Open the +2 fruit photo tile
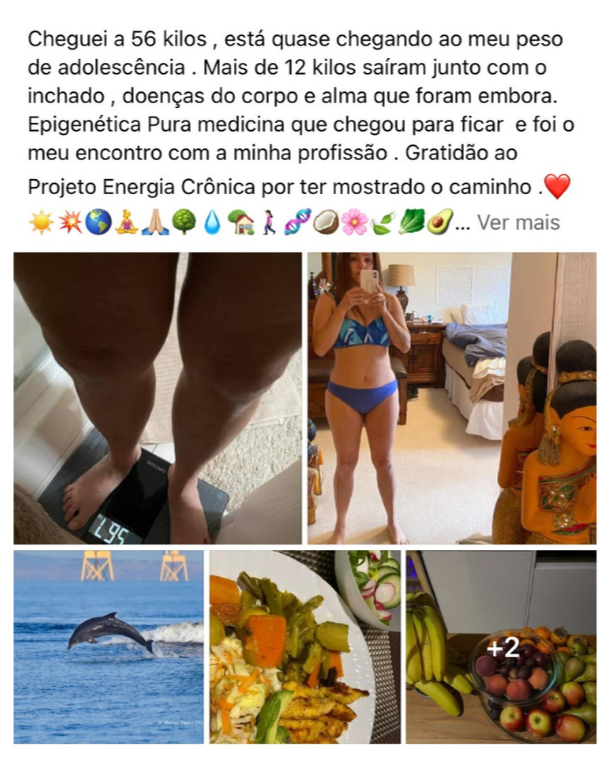 click(x=501, y=647)
